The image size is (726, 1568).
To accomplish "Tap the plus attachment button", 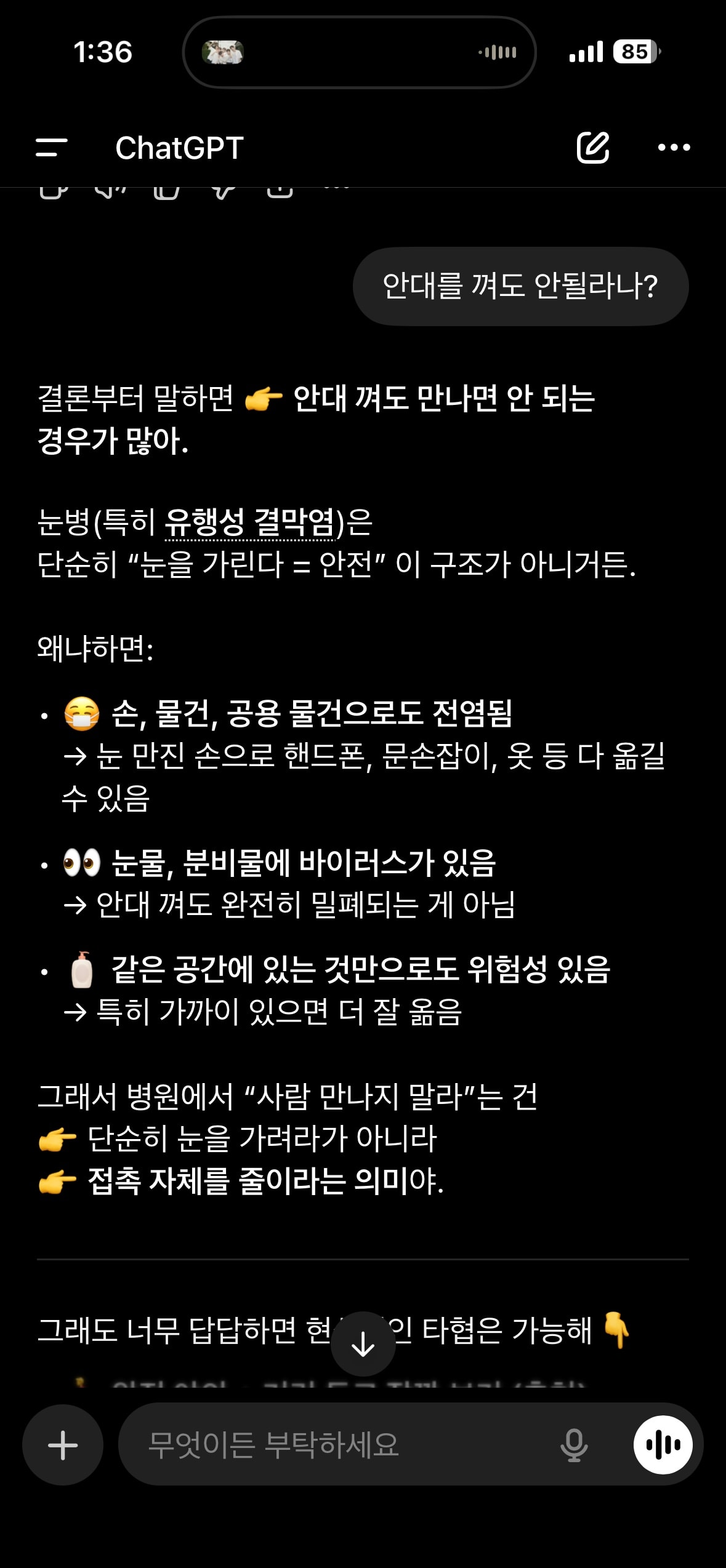I will [63, 1445].
